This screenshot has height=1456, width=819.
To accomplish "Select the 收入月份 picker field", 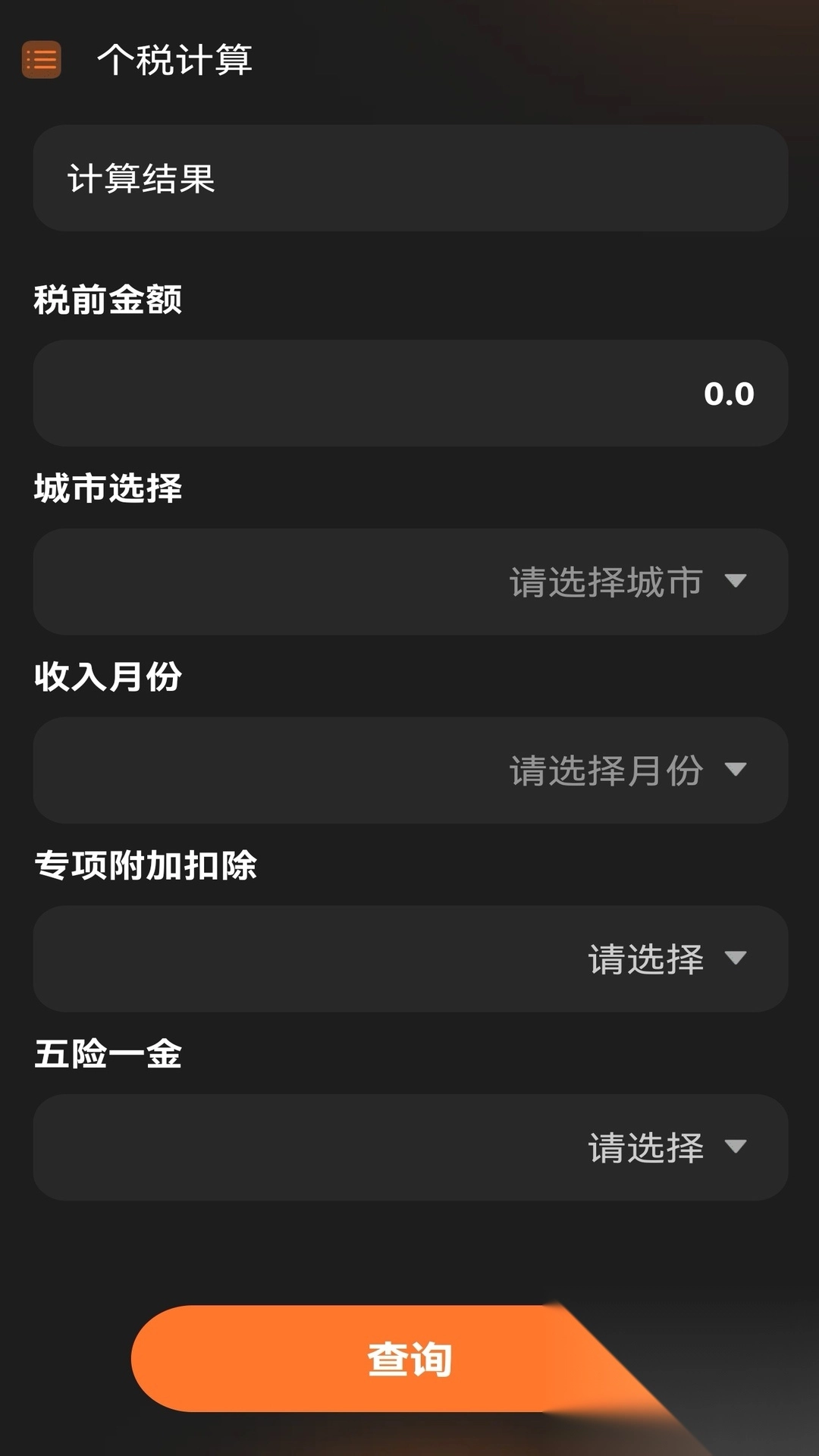I will click(x=409, y=770).
